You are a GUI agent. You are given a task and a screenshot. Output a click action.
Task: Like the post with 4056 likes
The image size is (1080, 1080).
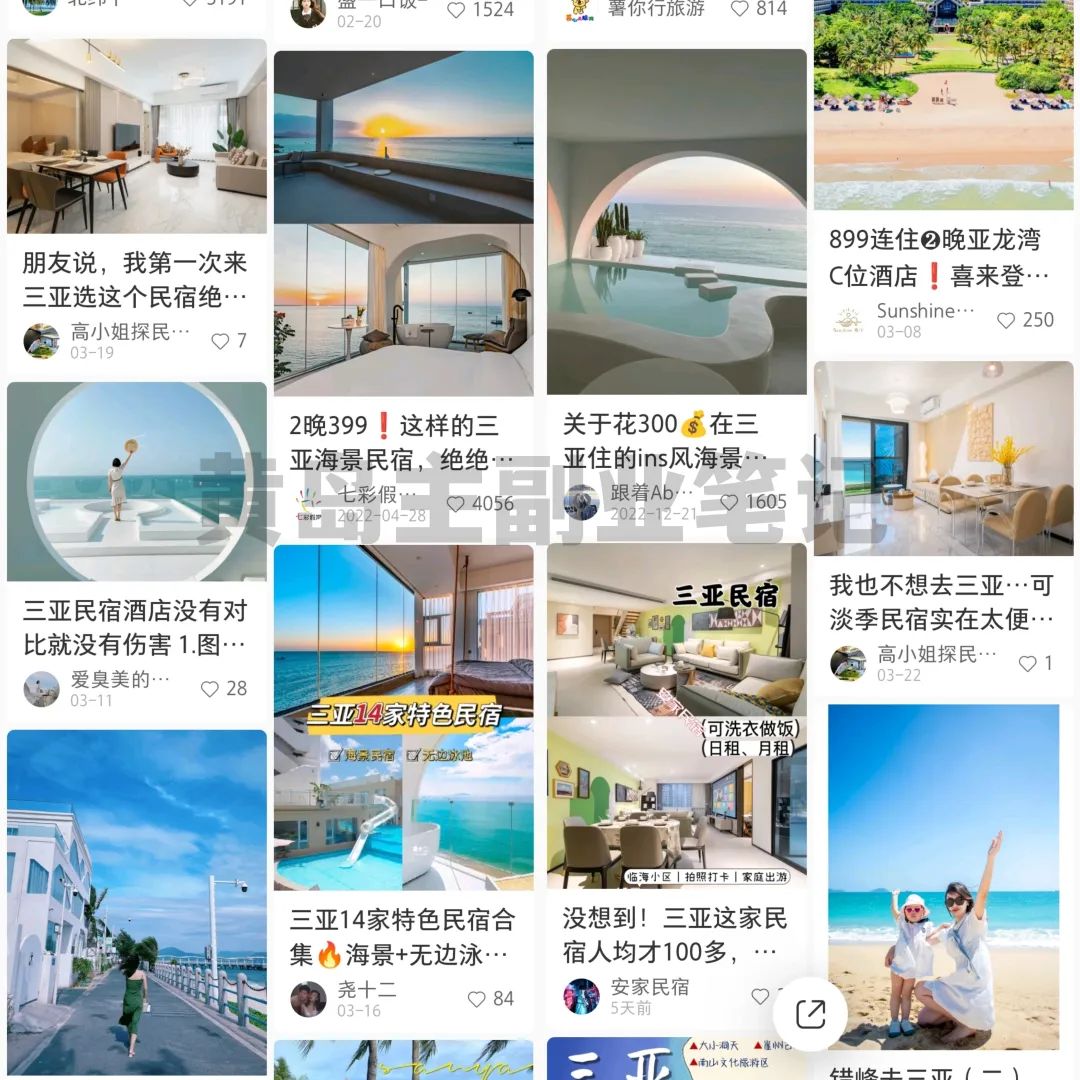pos(456,503)
